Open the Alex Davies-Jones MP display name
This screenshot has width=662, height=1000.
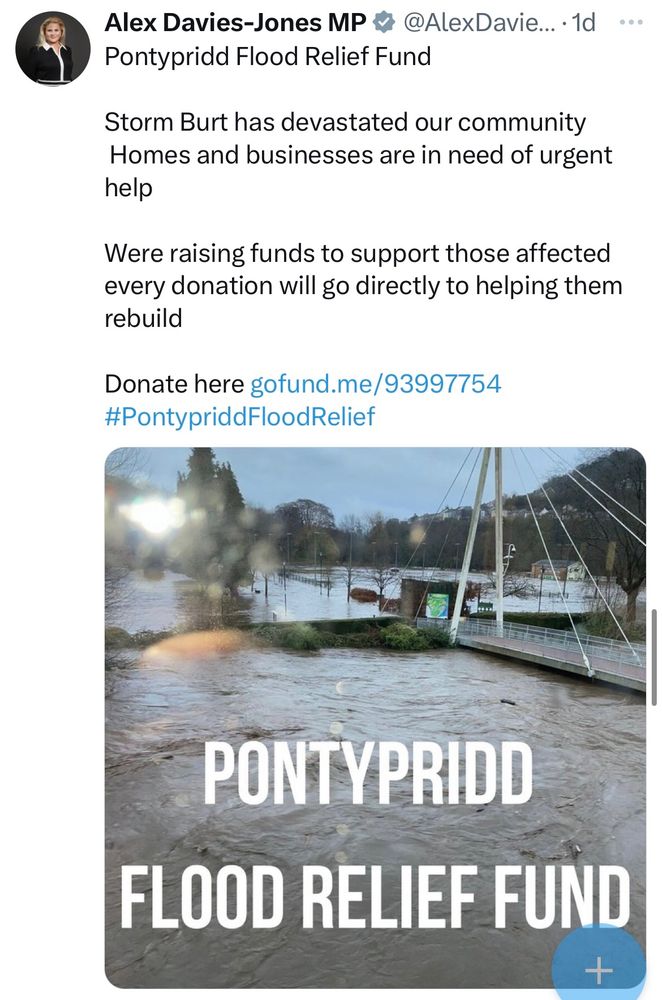click(235, 22)
